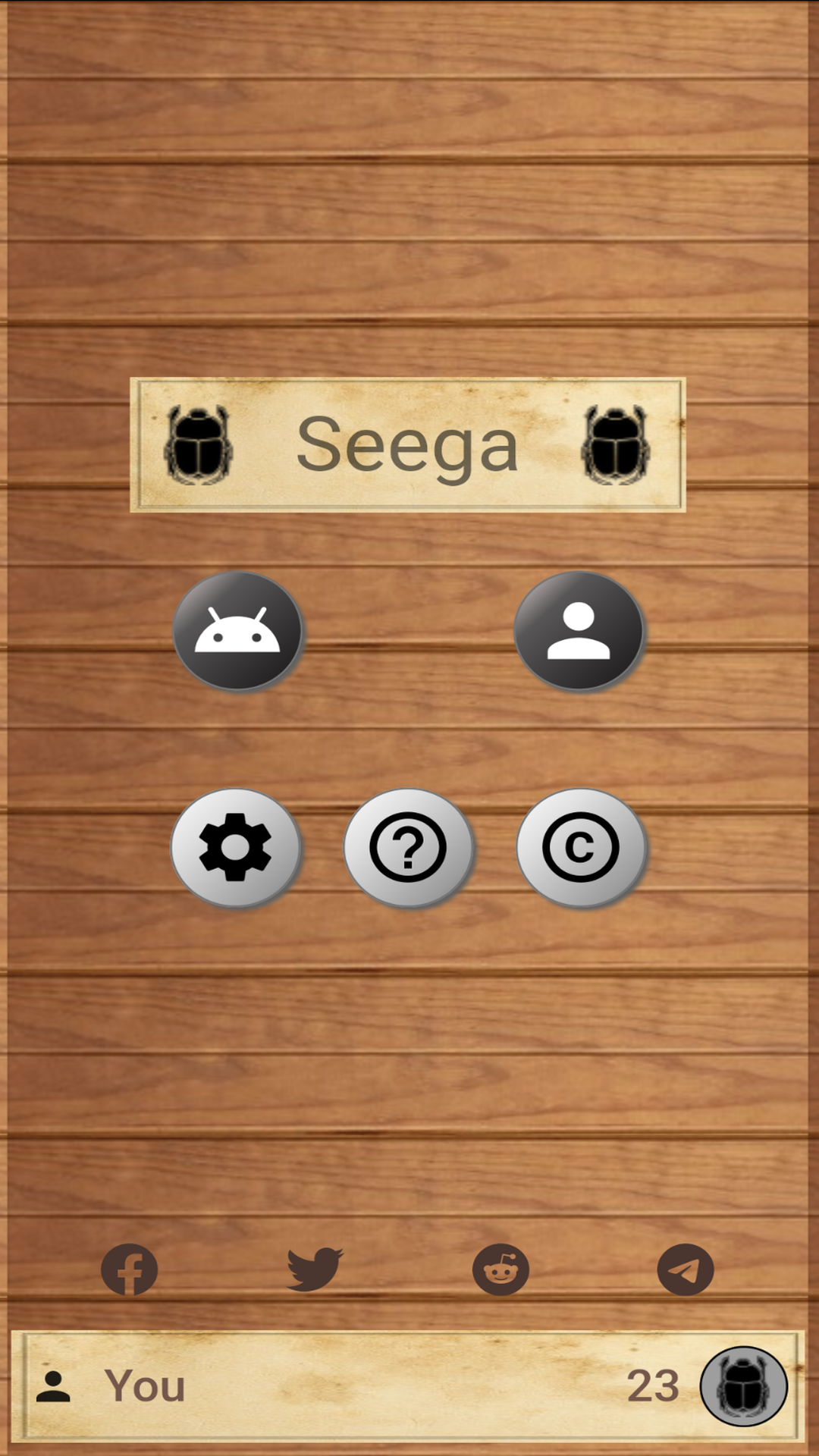Open the settings gear
This screenshot has height=1456, width=819.
(235, 847)
